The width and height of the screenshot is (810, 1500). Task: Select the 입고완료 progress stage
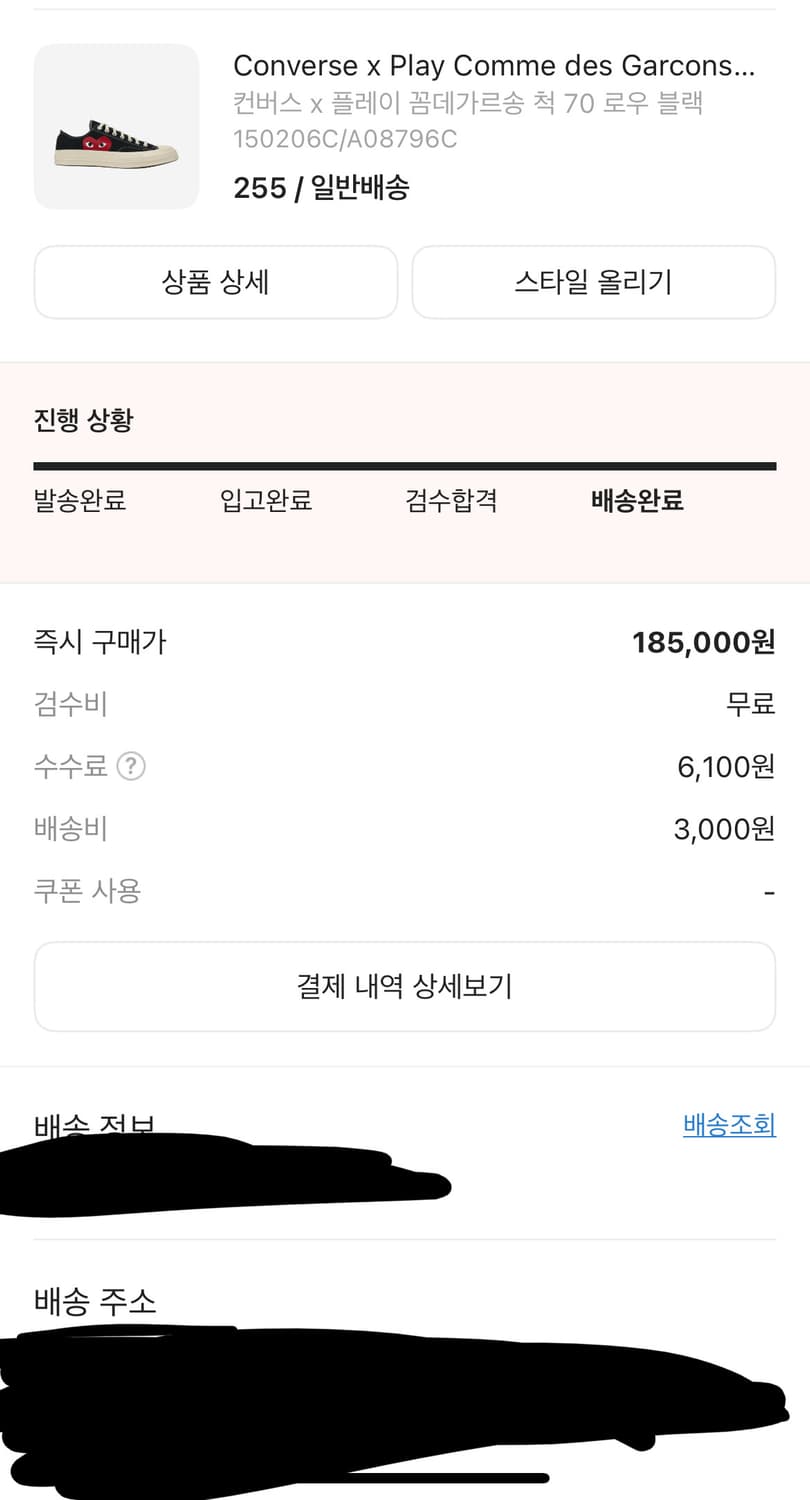tap(264, 501)
